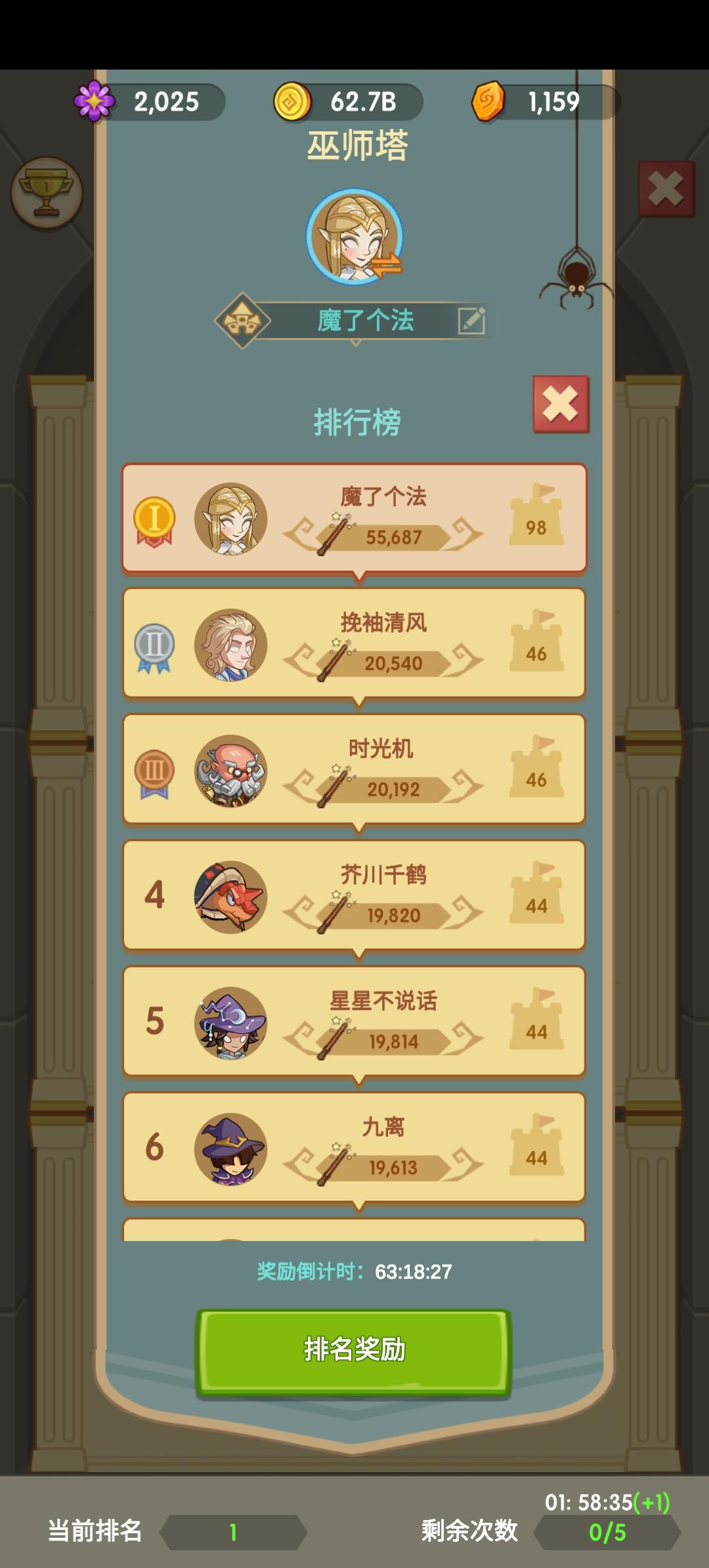Click the wand icon on 挽袖清风's score bar
Viewport: 709px width, 1568px height.
[332, 660]
